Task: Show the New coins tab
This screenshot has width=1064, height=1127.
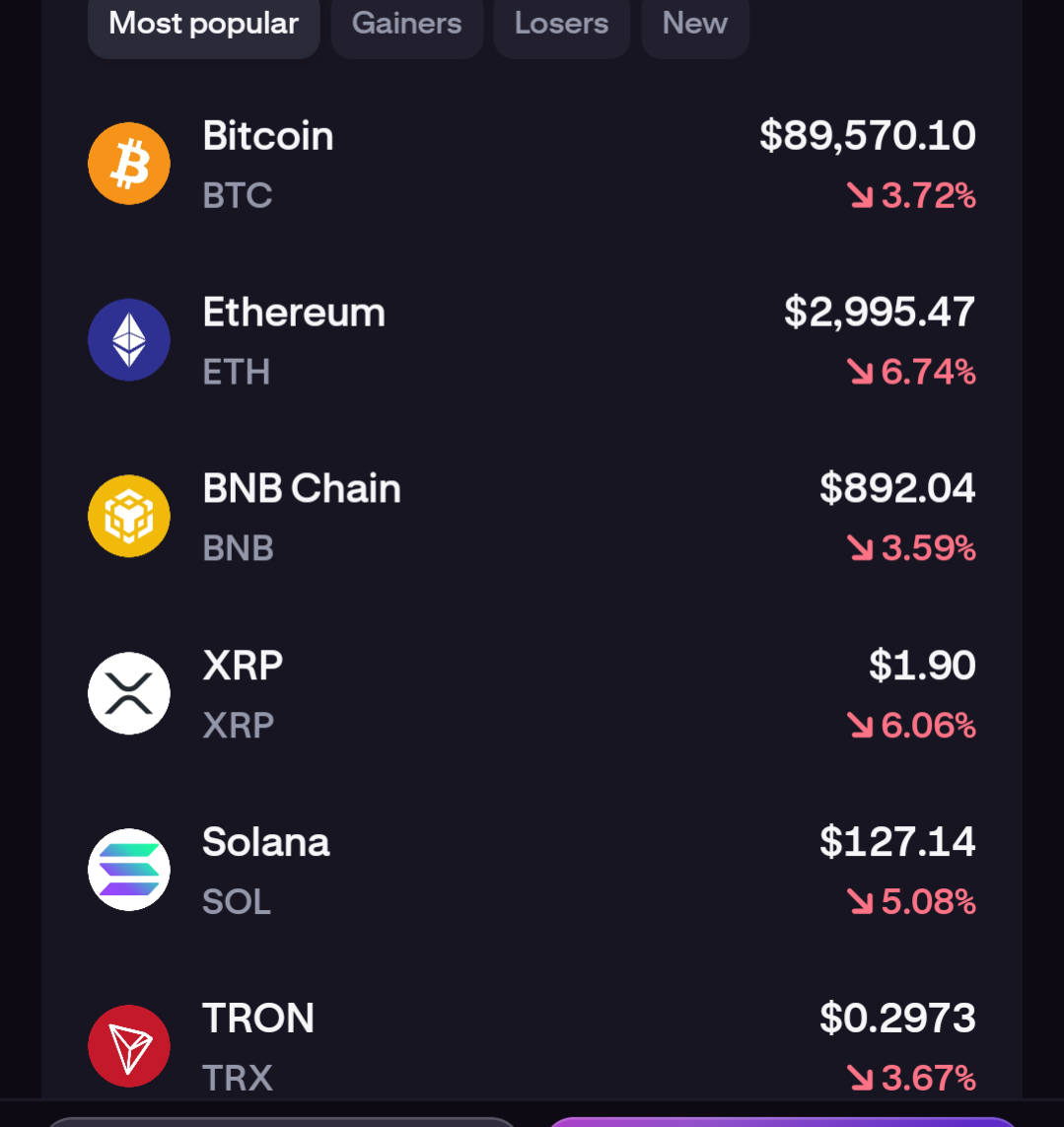Action: 694,25
